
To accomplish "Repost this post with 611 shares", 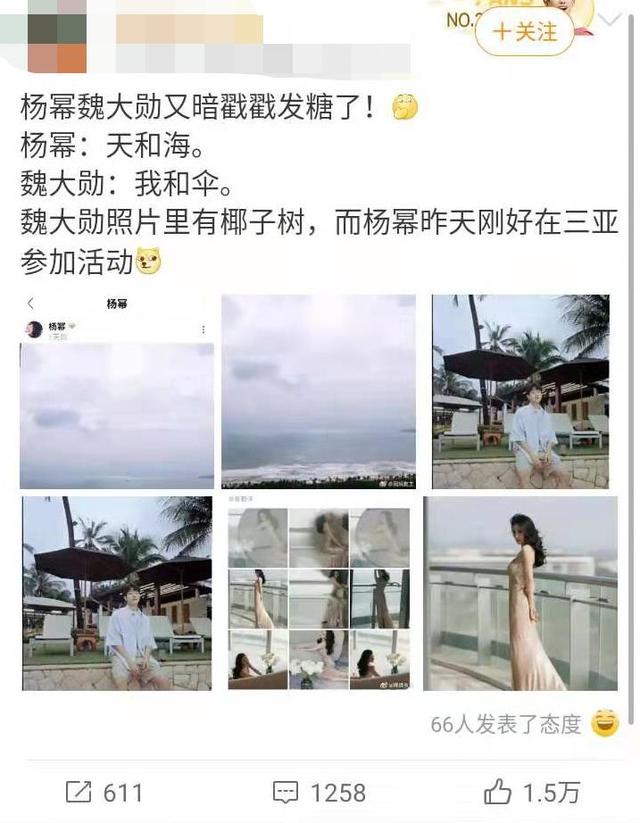I will click(103, 793).
